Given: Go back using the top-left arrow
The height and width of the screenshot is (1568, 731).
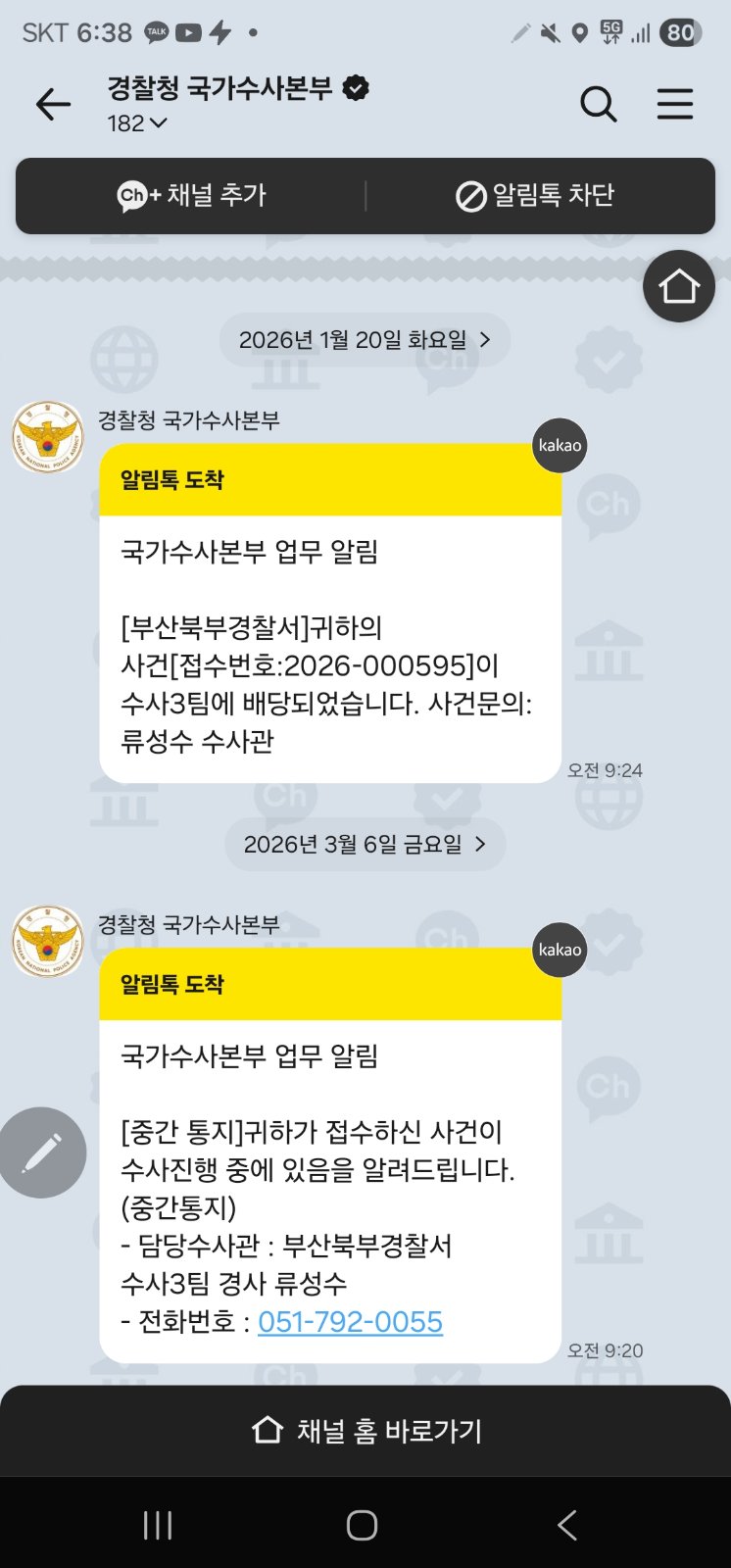Looking at the screenshot, I should click(53, 104).
